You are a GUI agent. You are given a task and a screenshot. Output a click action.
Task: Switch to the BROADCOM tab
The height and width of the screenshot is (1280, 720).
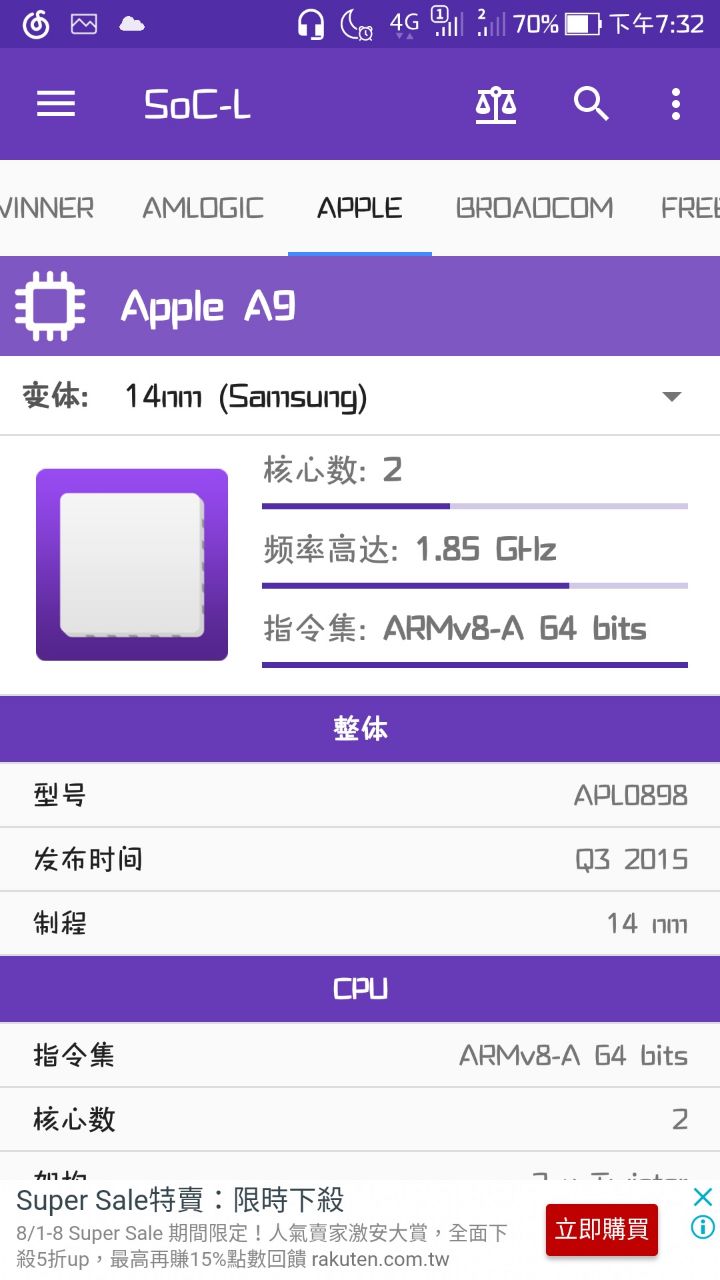click(x=535, y=208)
